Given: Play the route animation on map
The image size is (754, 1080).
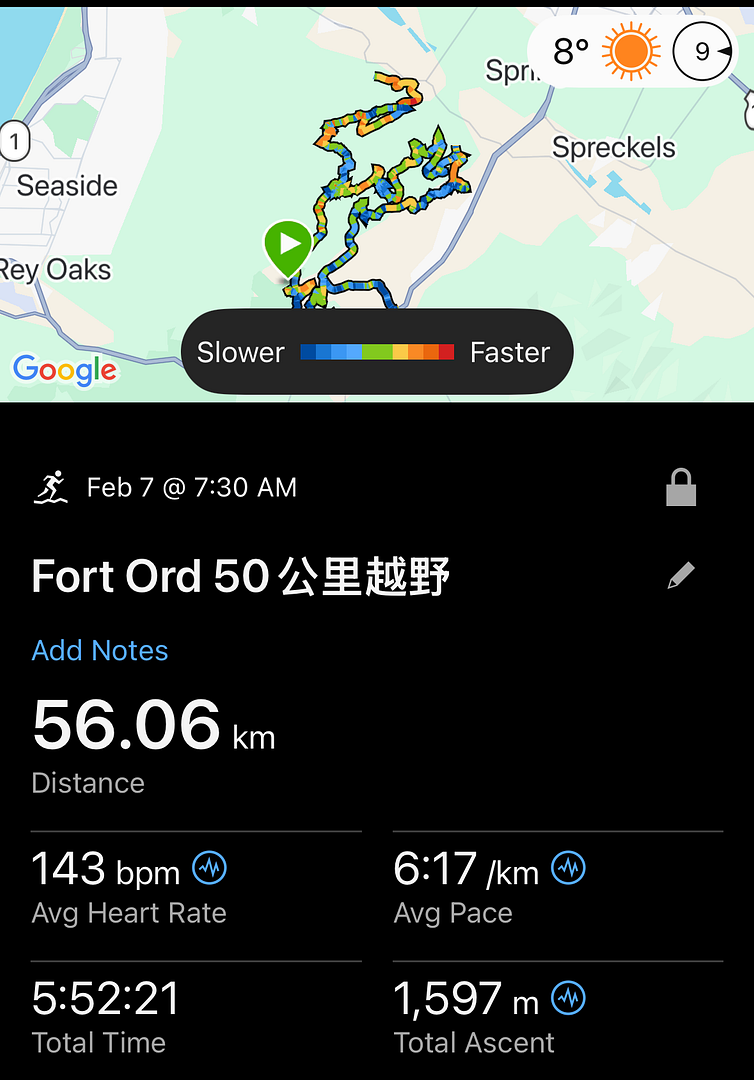Looking at the screenshot, I should coord(288,244).
